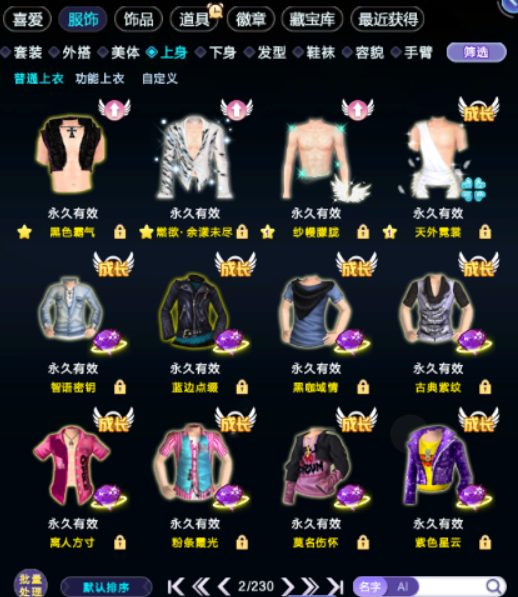Switch to the 喜爱 tab

tap(27, 19)
